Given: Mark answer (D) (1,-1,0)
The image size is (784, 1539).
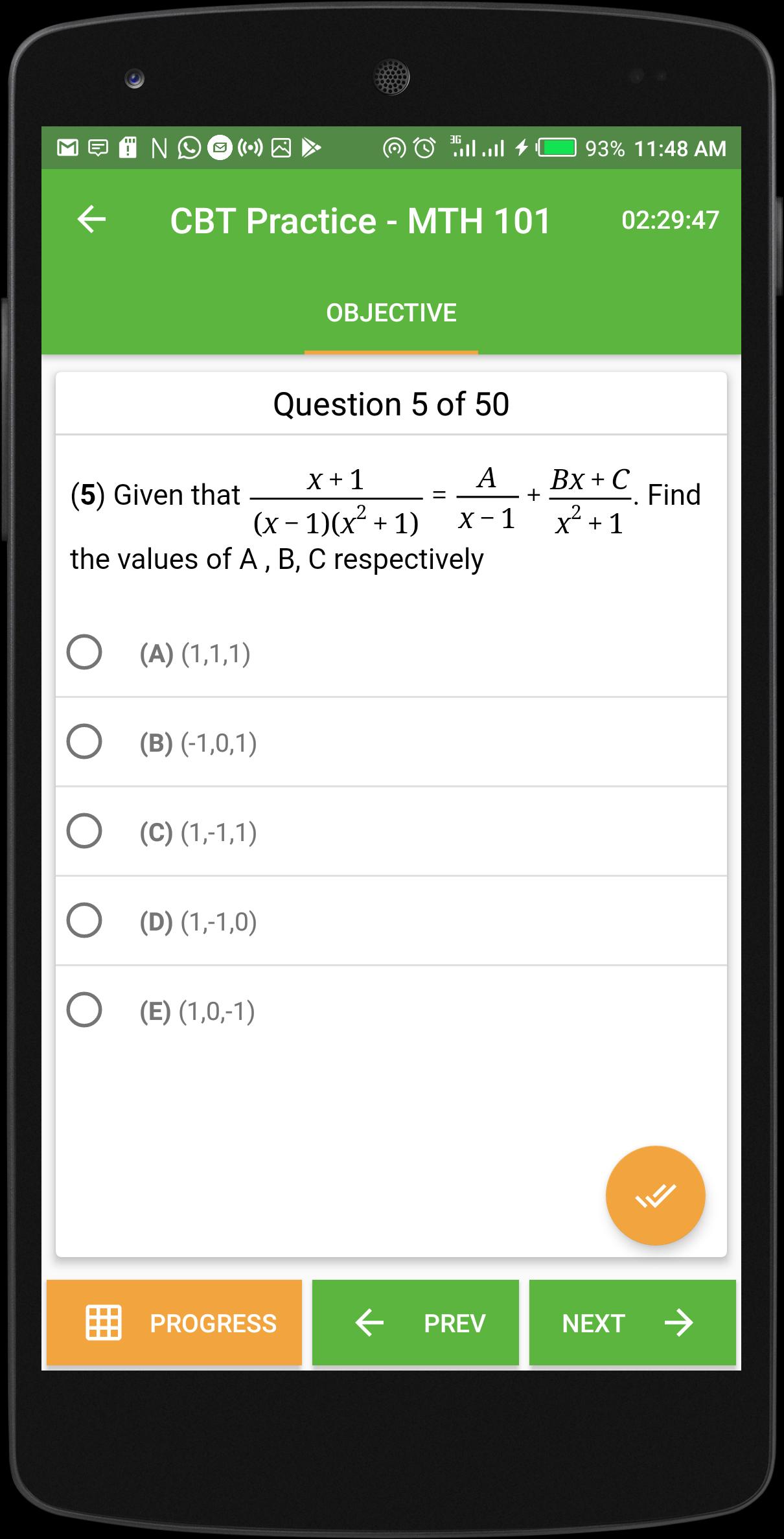Looking at the screenshot, I should coord(84,921).
